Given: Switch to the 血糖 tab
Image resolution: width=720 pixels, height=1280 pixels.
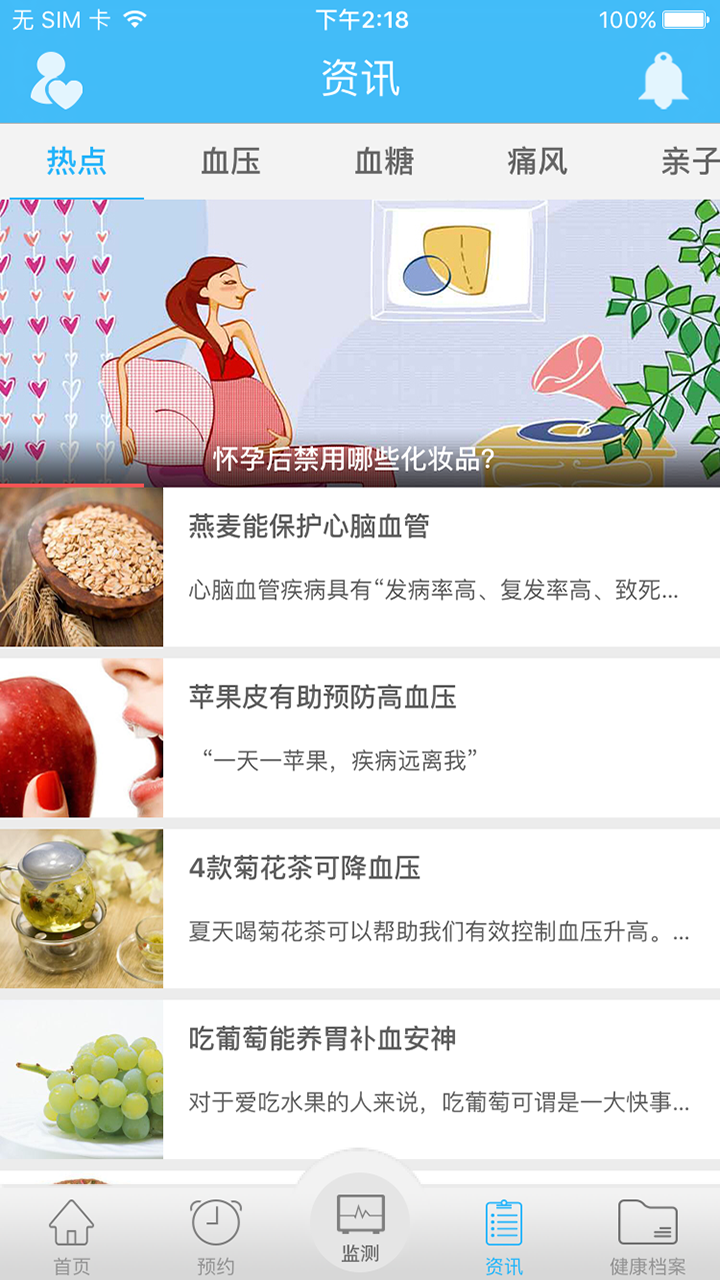Looking at the screenshot, I should pos(384,161).
